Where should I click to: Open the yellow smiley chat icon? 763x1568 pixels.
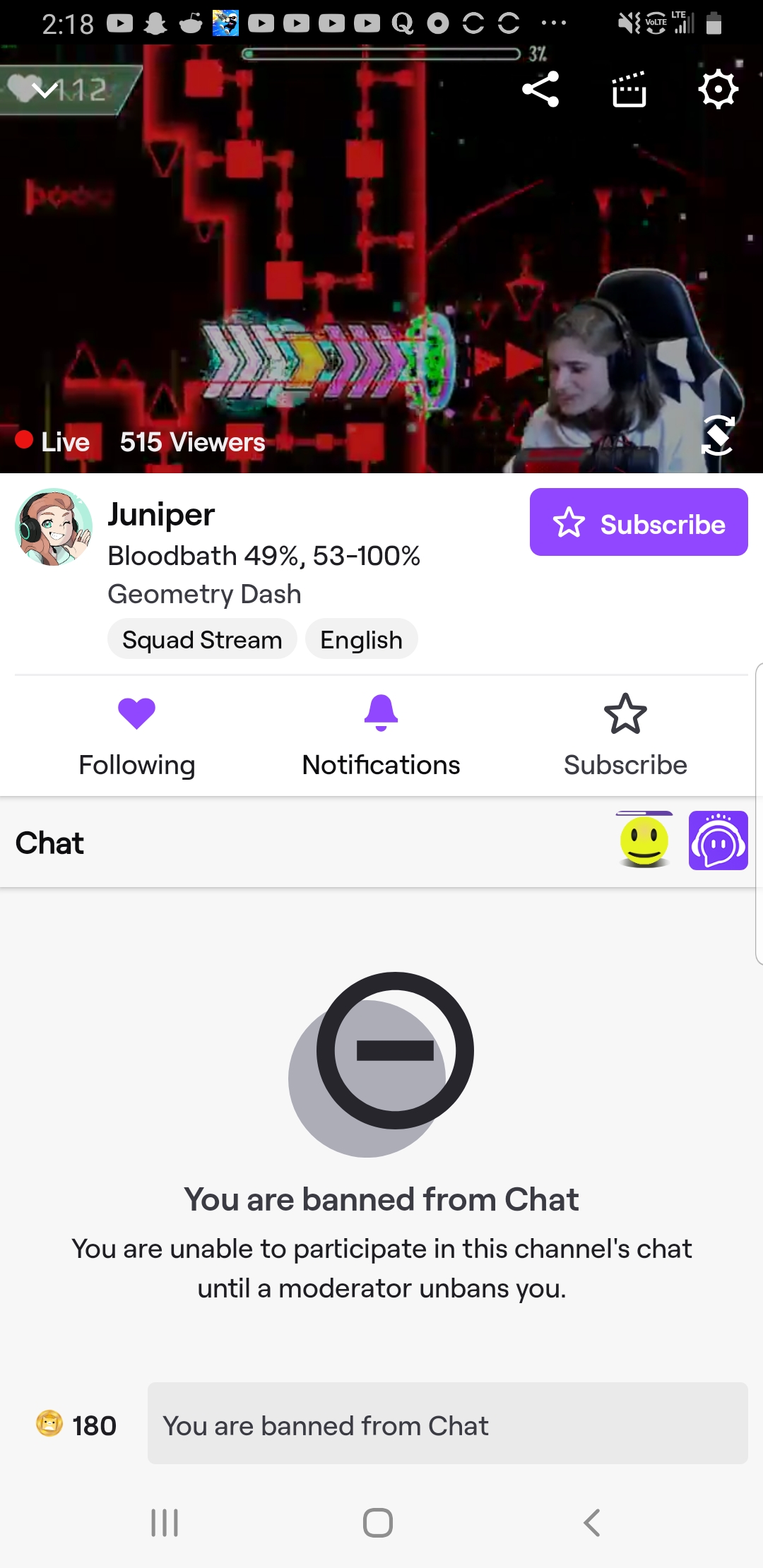[x=644, y=841]
